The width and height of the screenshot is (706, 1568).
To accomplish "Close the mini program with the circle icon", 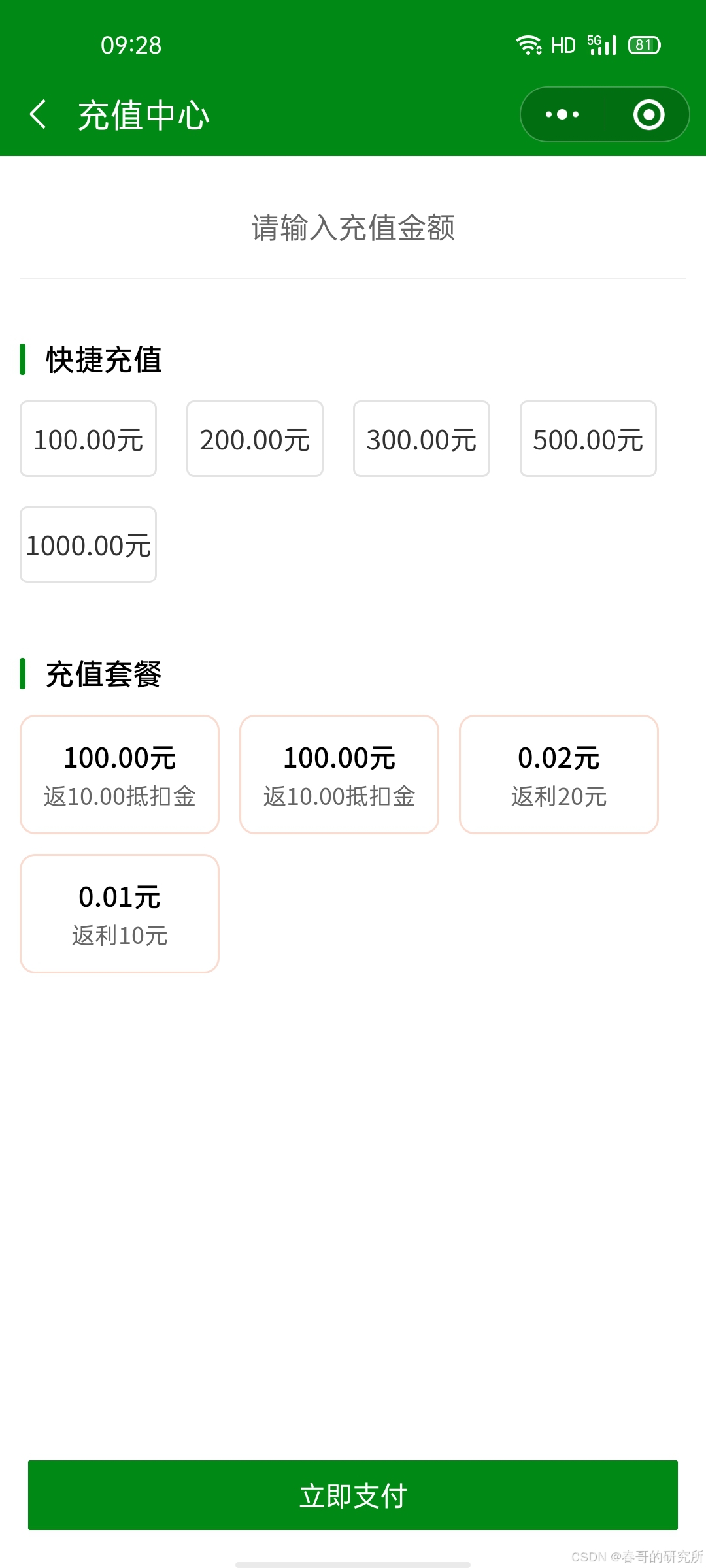I will [648, 114].
